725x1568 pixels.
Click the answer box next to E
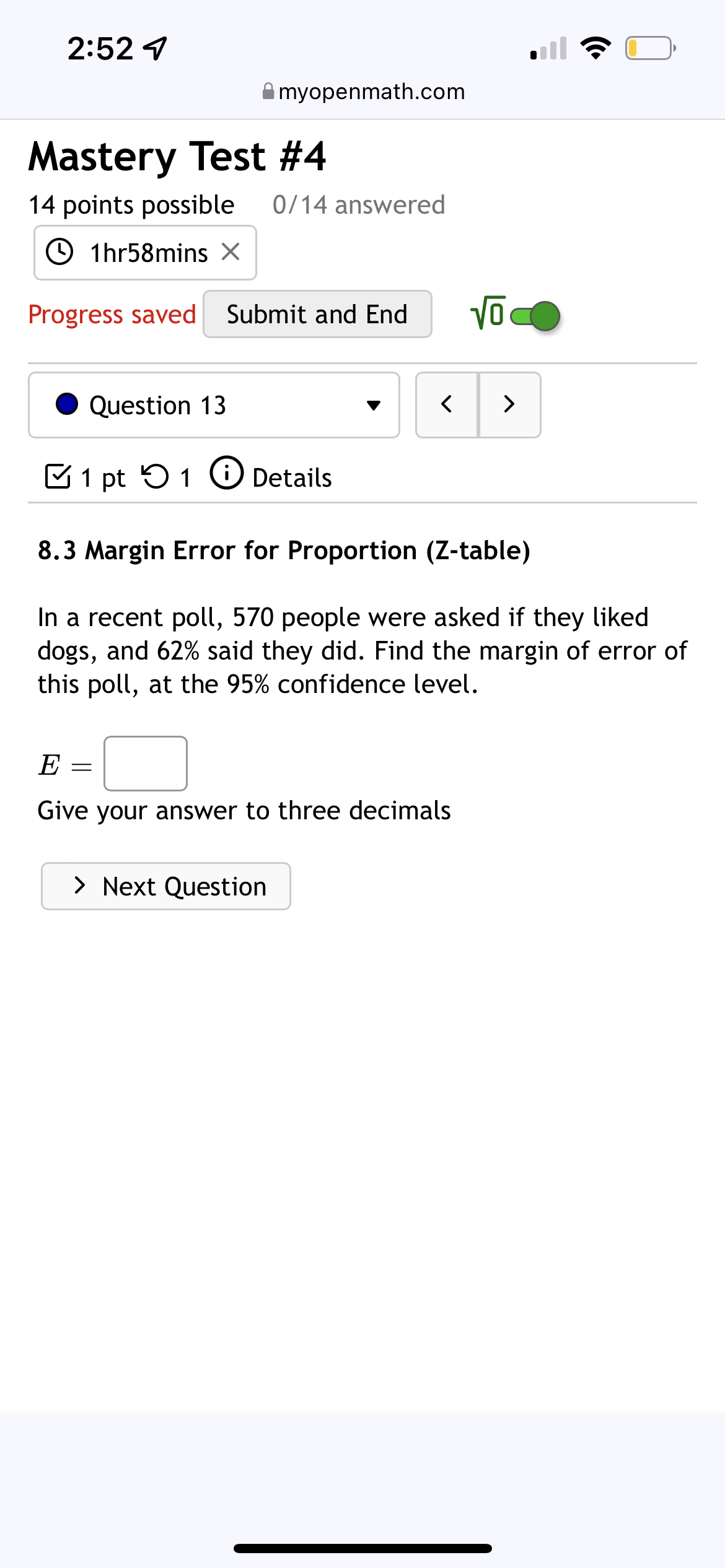click(x=144, y=764)
